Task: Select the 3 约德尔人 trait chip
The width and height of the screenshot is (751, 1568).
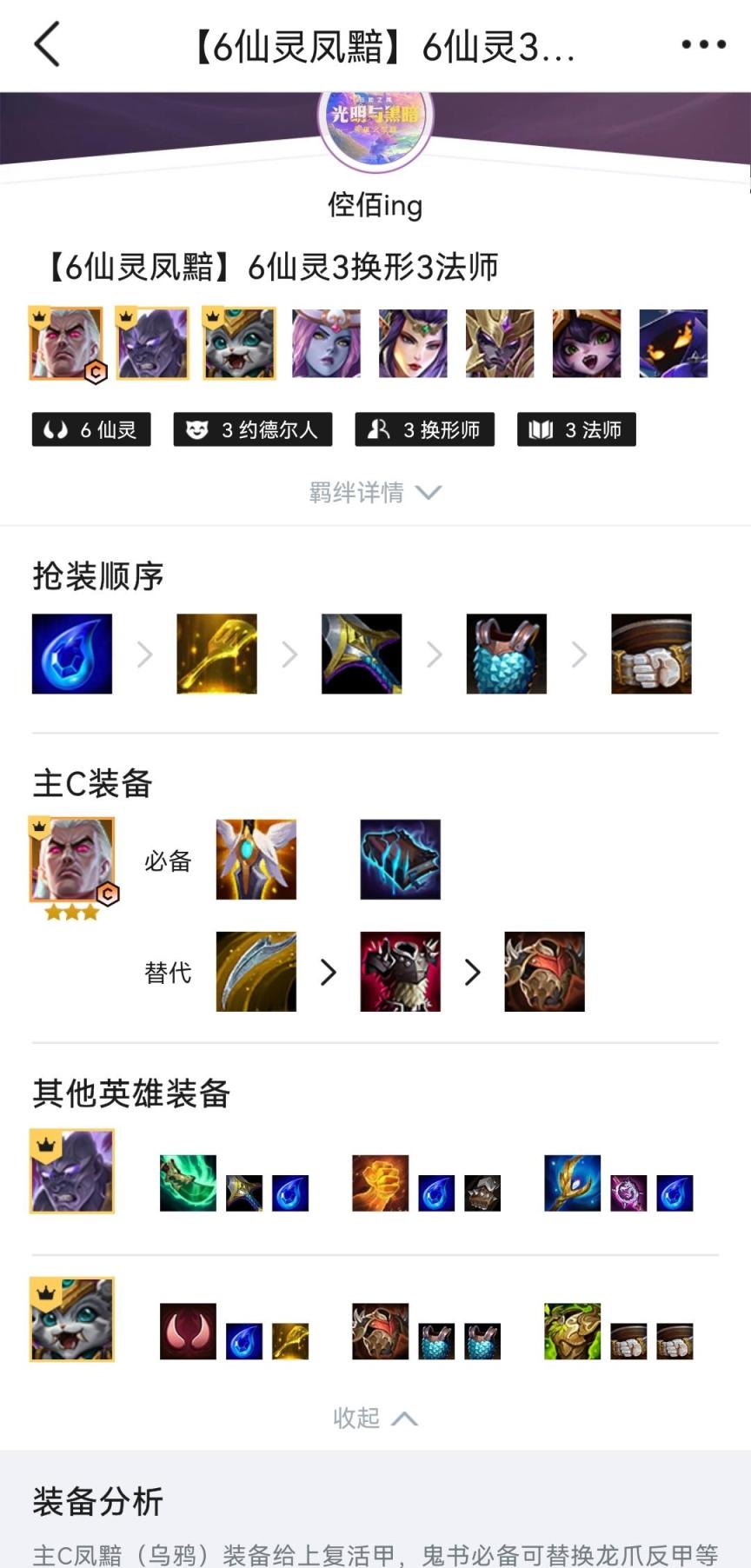Action: point(252,429)
